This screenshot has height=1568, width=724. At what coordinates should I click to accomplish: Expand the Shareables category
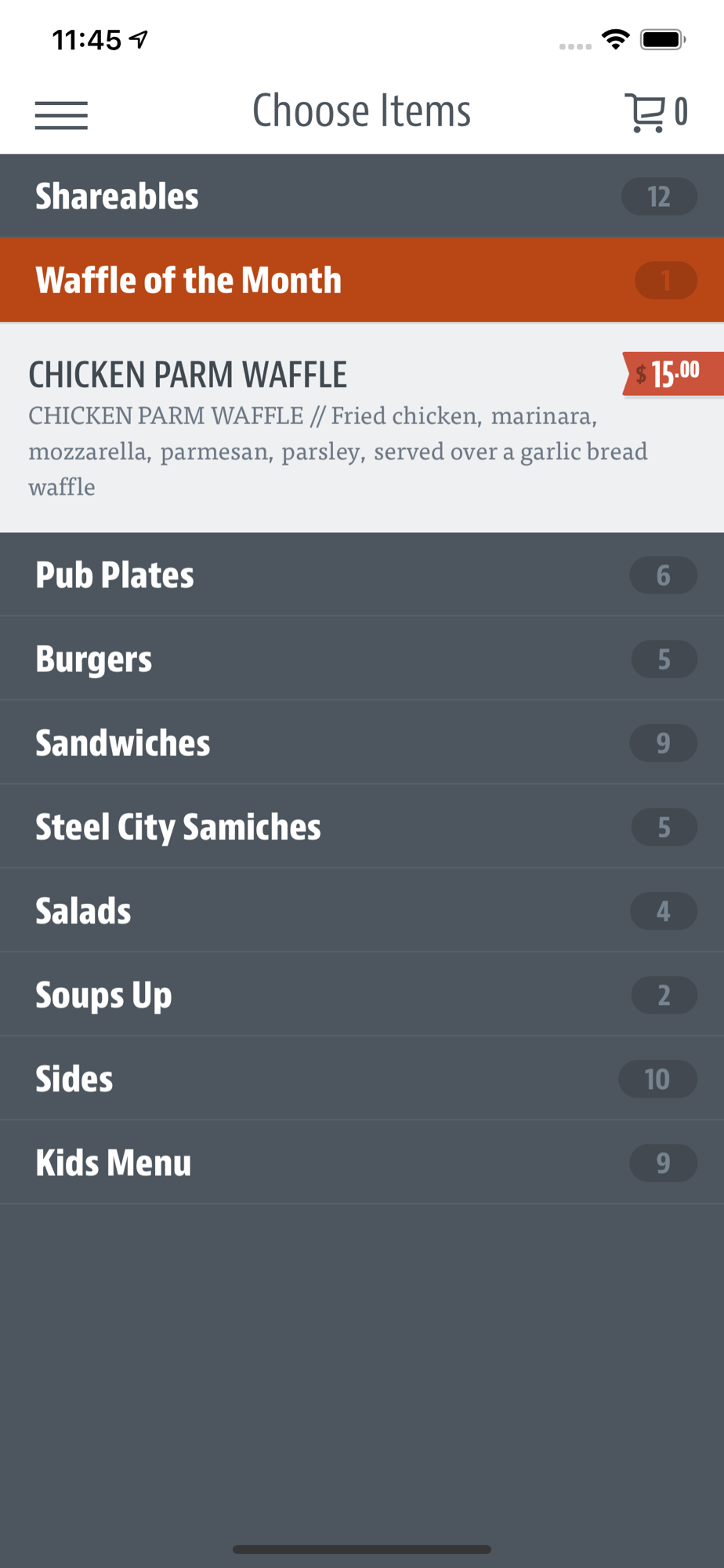tap(362, 196)
